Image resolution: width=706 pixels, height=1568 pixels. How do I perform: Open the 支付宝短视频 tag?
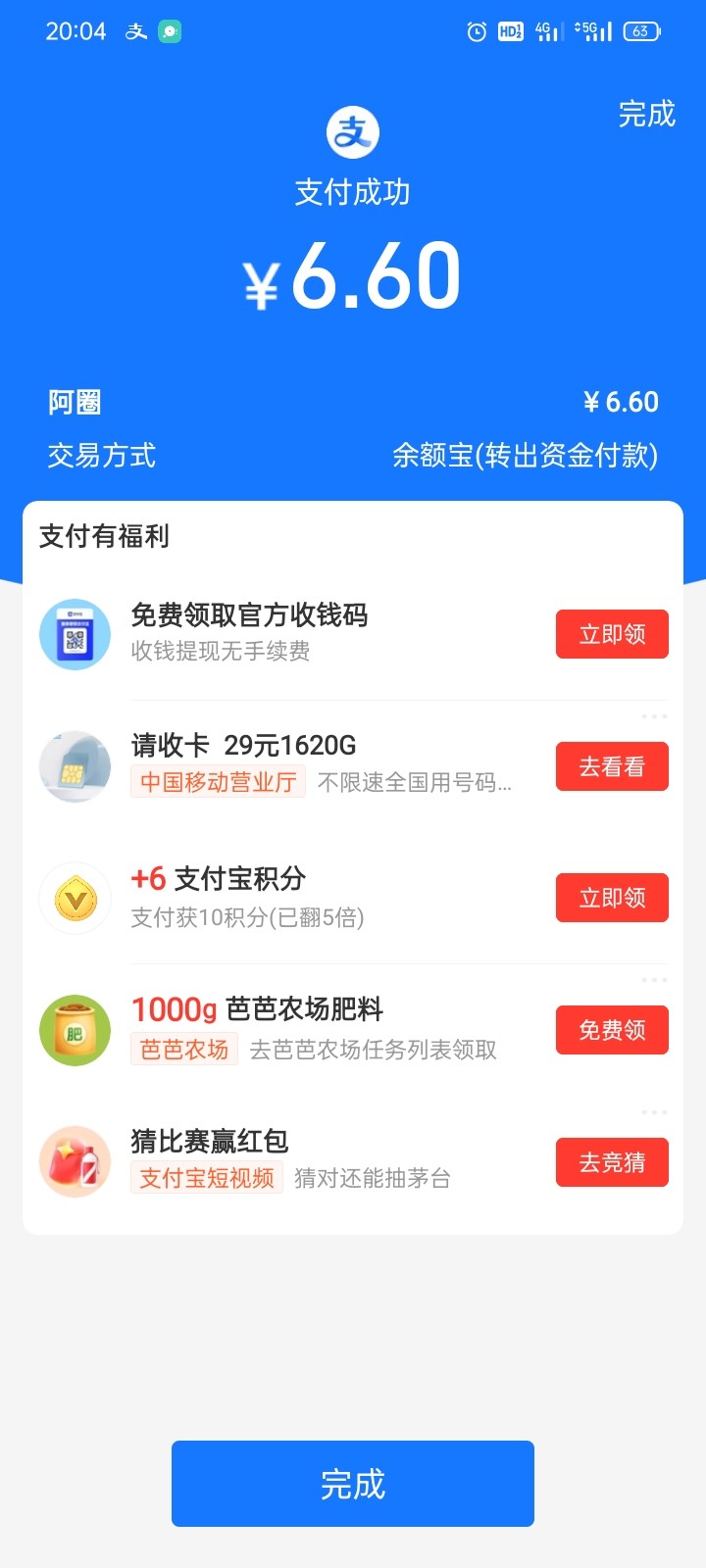207,1178
